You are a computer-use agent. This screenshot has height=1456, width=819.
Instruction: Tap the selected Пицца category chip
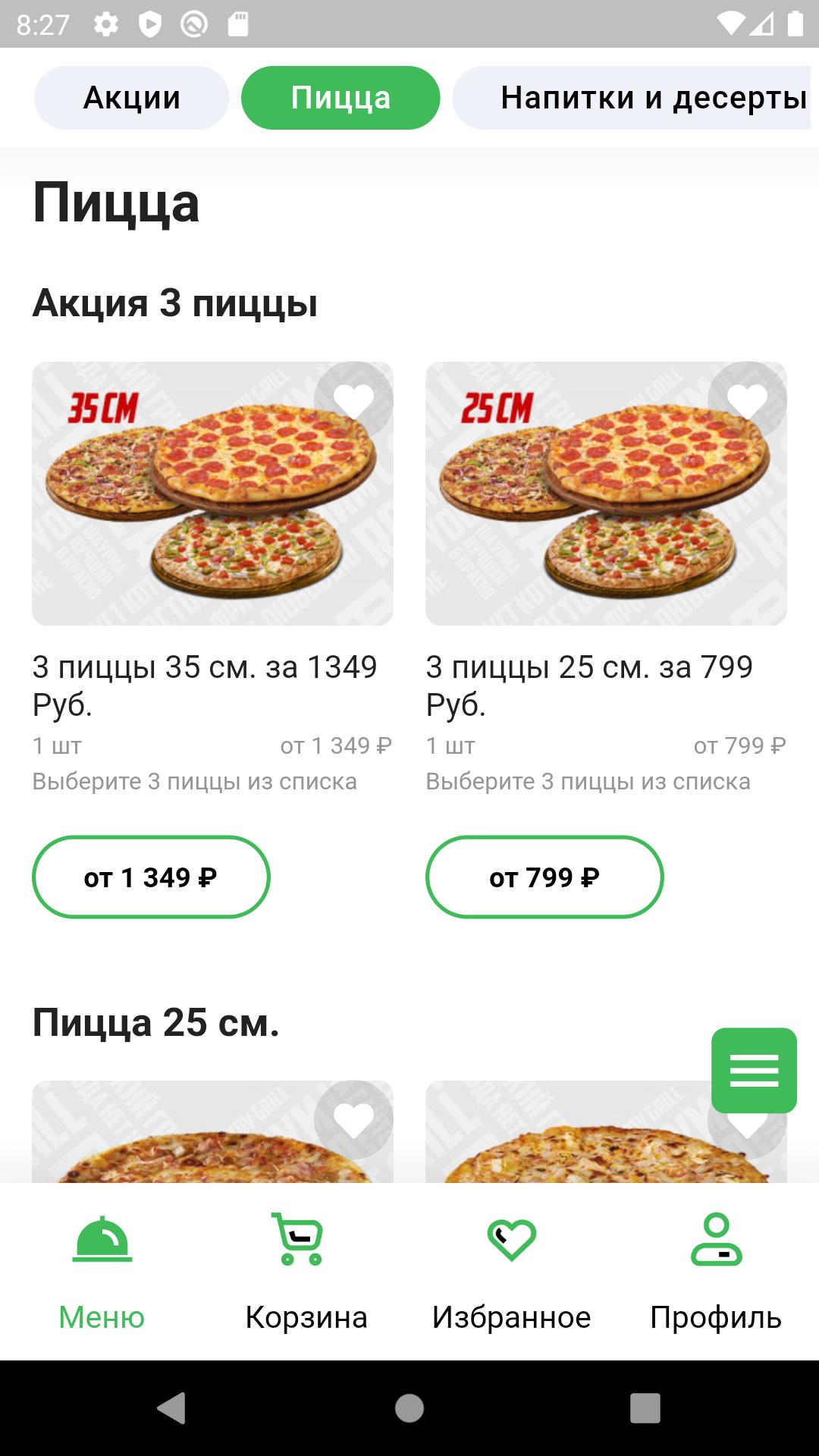click(x=340, y=98)
